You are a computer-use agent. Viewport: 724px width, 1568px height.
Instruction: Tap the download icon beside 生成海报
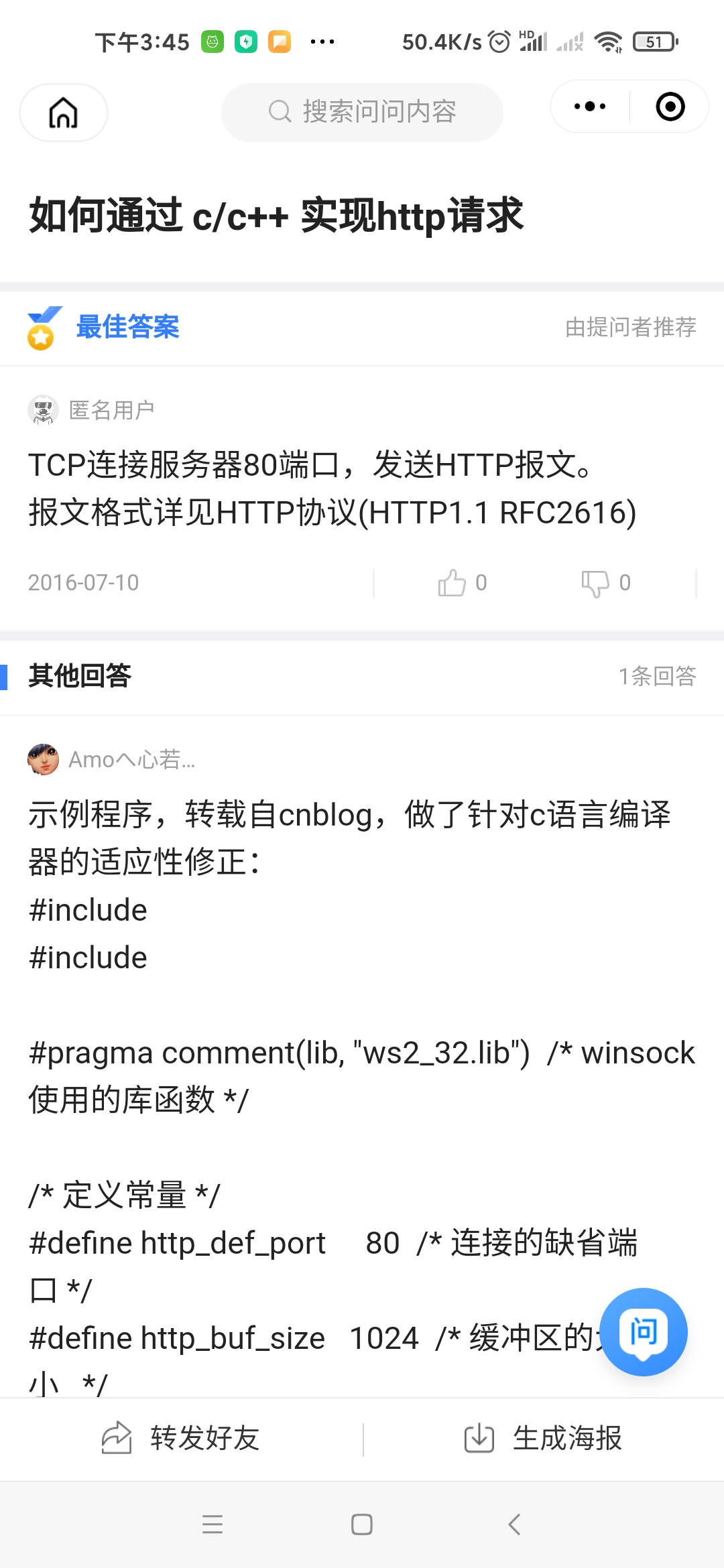pyautogui.click(x=480, y=1439)
